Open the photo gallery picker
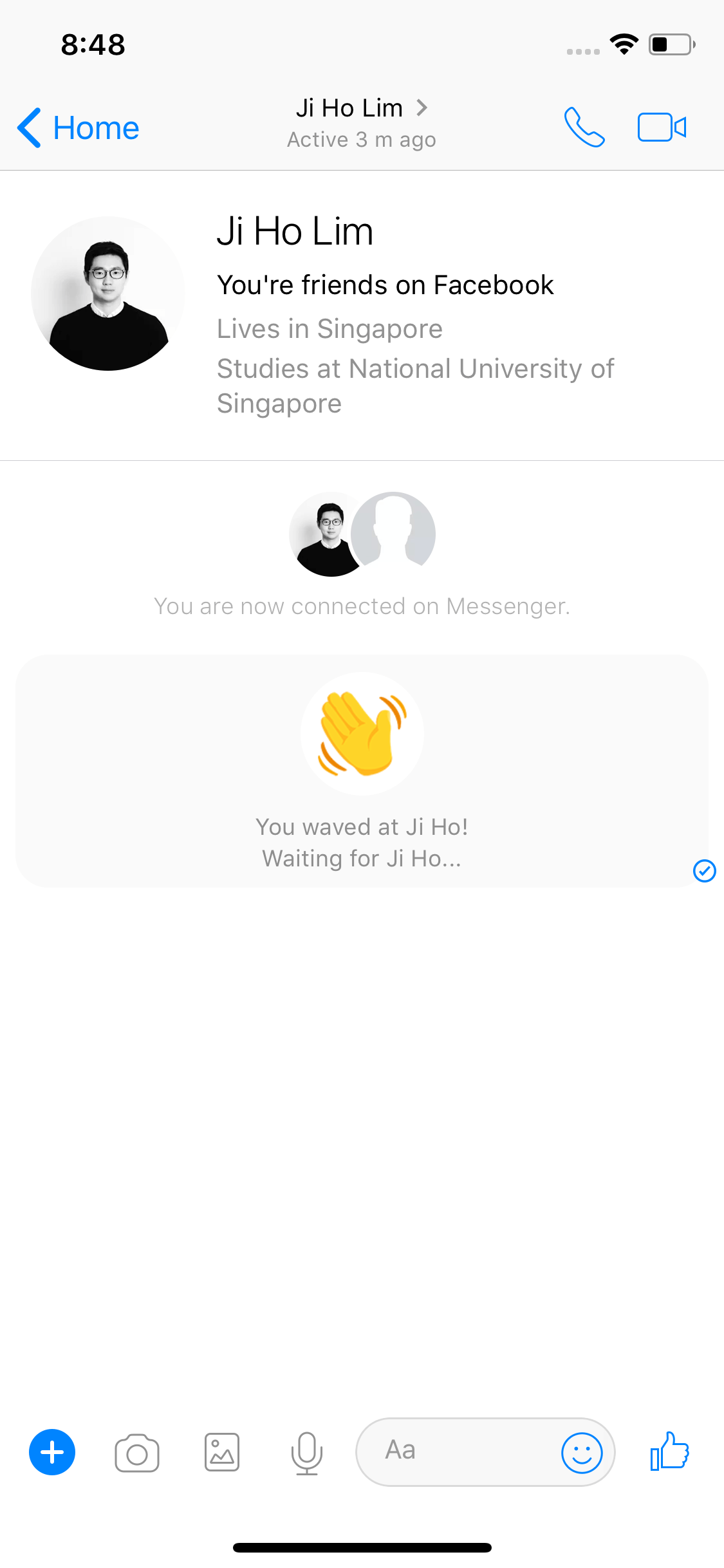Image resolution: width=724 pixels, height=1568 pixels. click(222, 1452)
